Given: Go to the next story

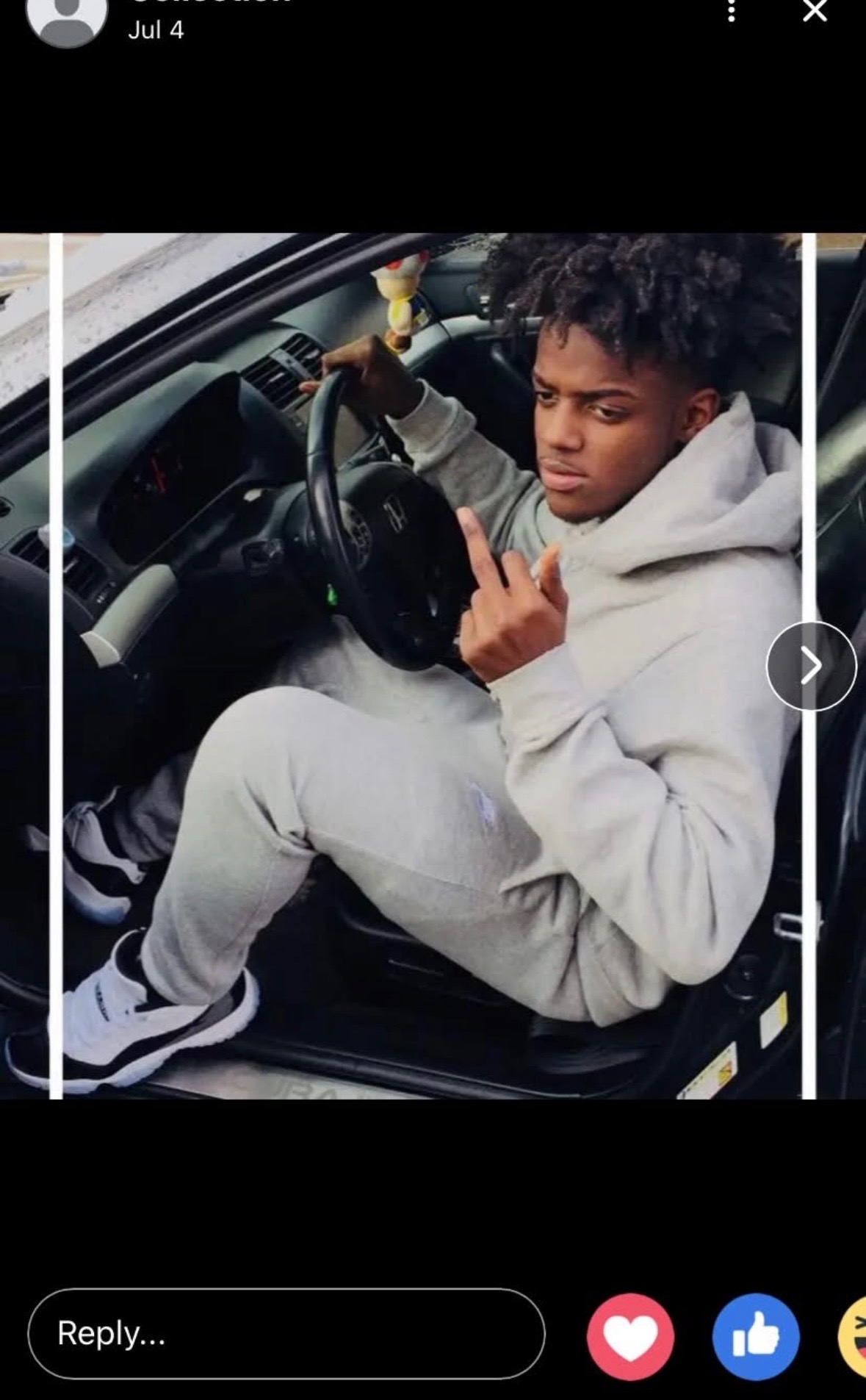Looking at the screenshot, I should [811, 666].
